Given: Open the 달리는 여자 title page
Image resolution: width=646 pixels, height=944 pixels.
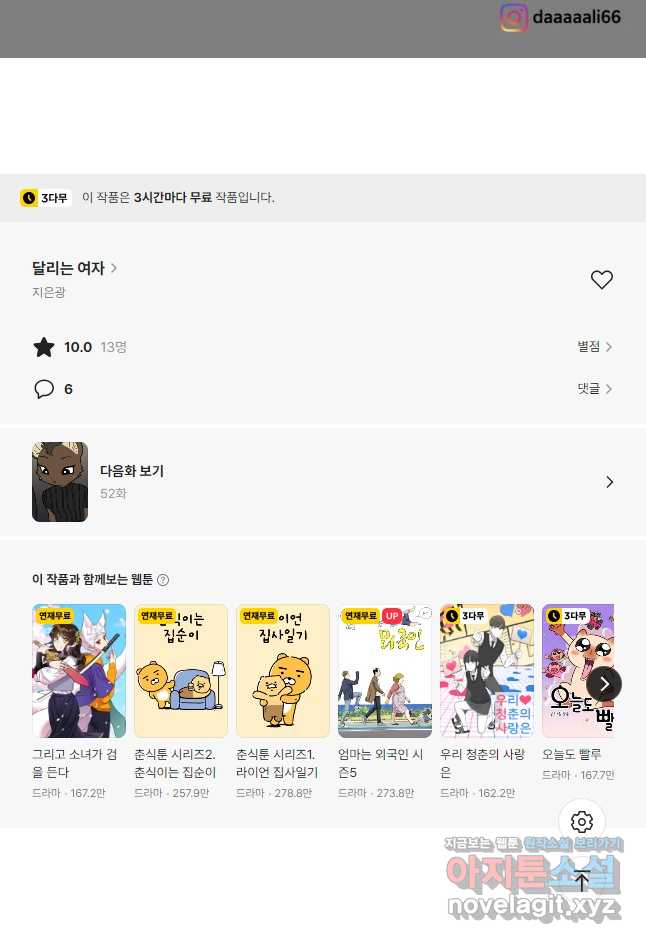Looking at the screenshot, I should point(75,268).
